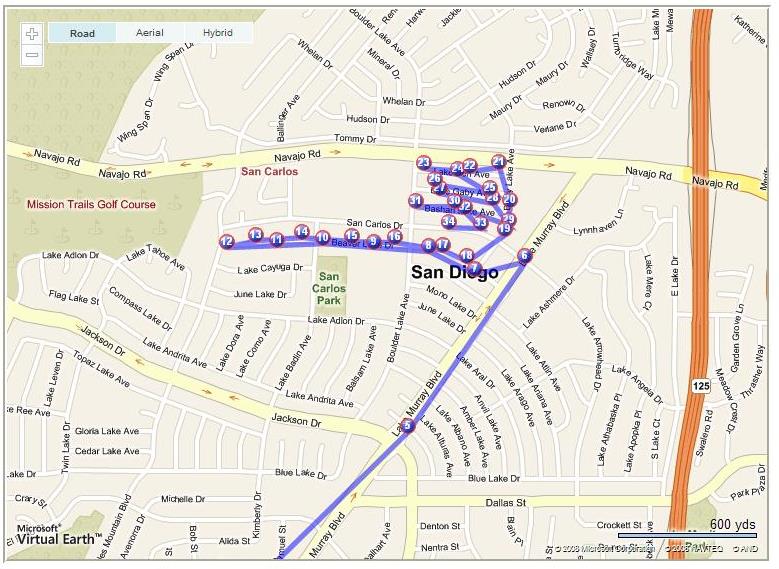Select route marker 10
Screen dimensions: 779x569
point(322,238)
